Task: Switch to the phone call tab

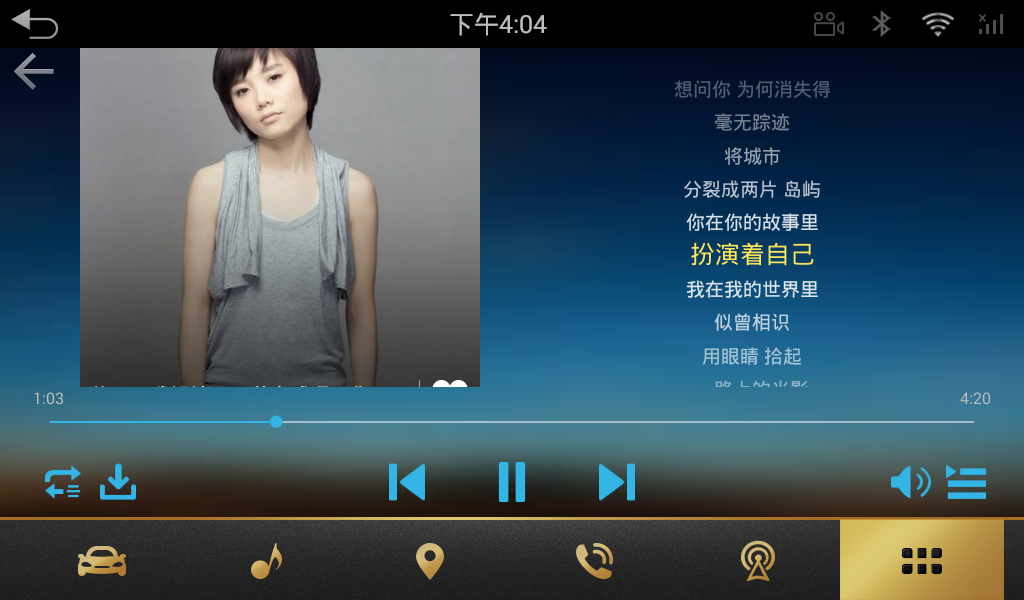Action: pyautogui.click(x=594, y=561)
